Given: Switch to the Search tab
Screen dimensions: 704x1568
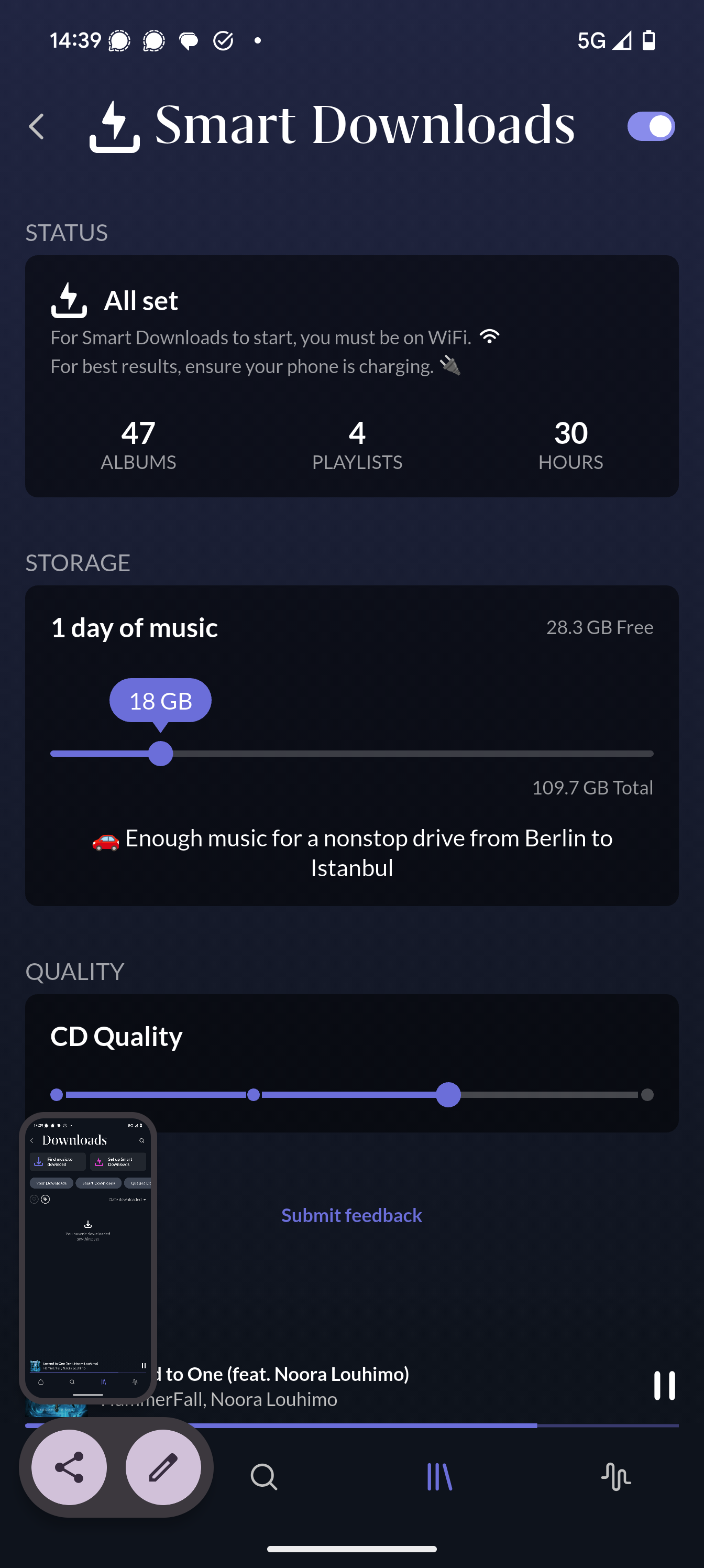Looking at the screenshot, I should point(263,1477).
